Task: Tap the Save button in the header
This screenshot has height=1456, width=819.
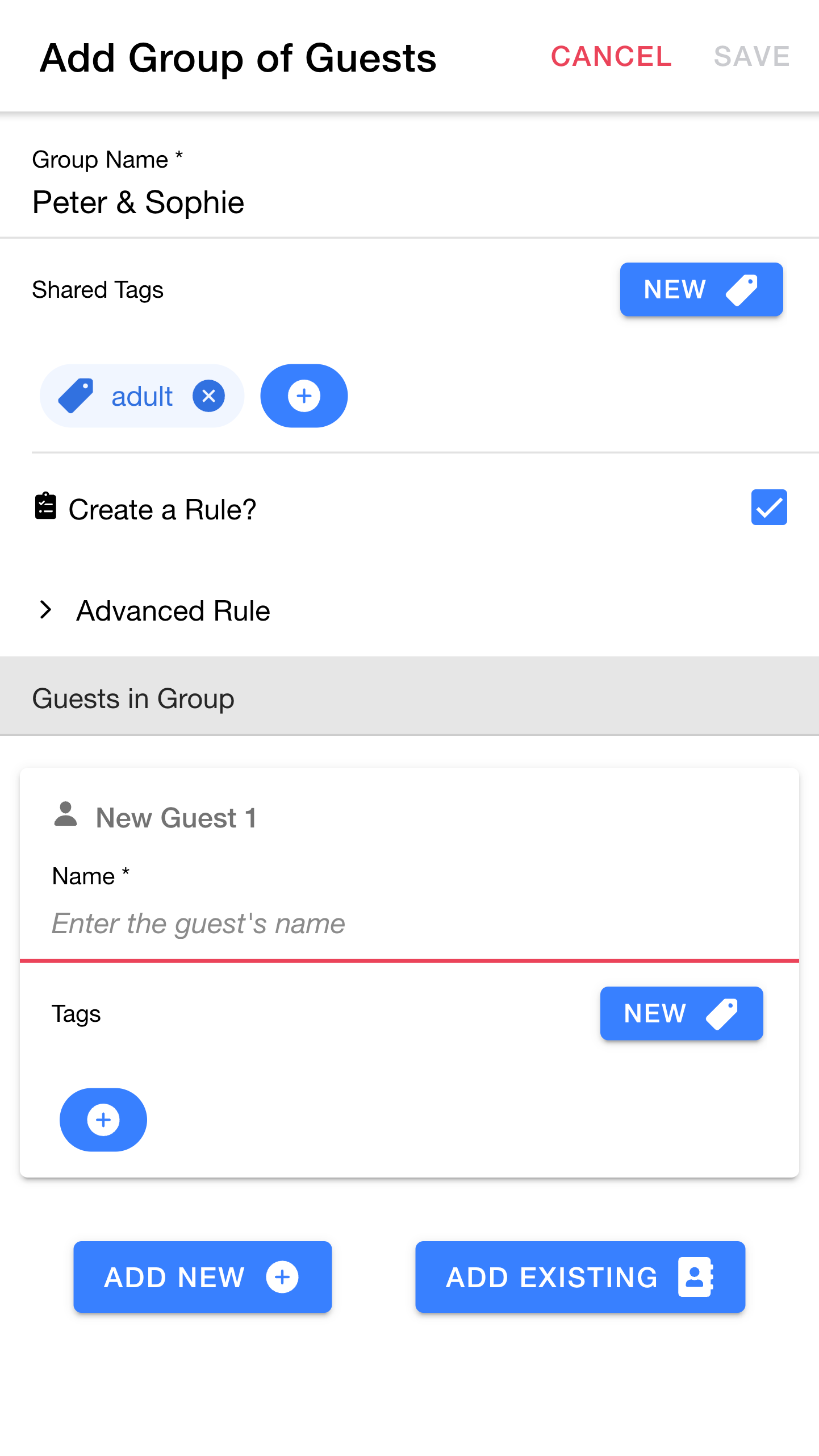Action: pyautogui.click(x=751, y=56)
